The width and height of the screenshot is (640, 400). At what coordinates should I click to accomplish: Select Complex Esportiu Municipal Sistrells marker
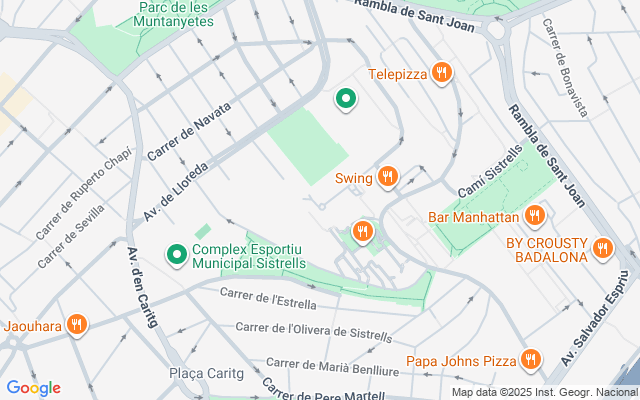click(177, 255)
